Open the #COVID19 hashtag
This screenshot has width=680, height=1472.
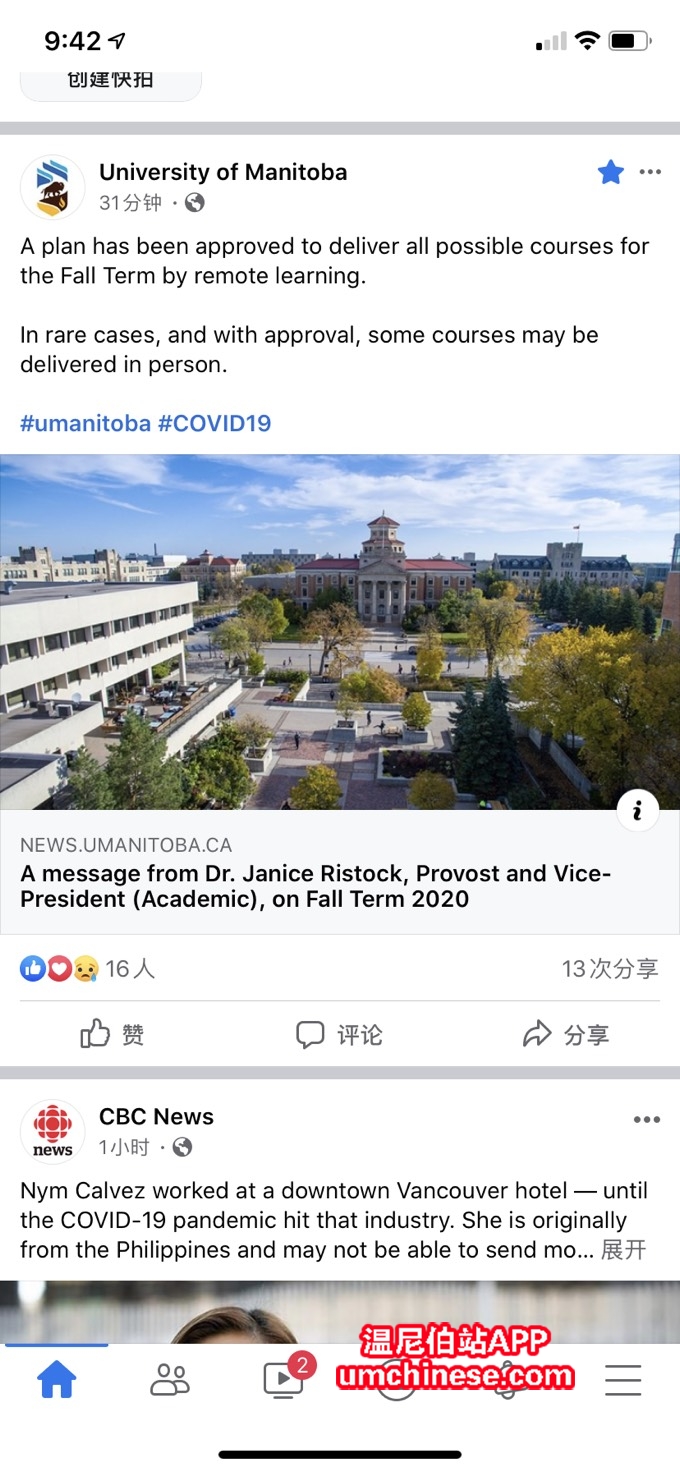click(x=214, y=423)
